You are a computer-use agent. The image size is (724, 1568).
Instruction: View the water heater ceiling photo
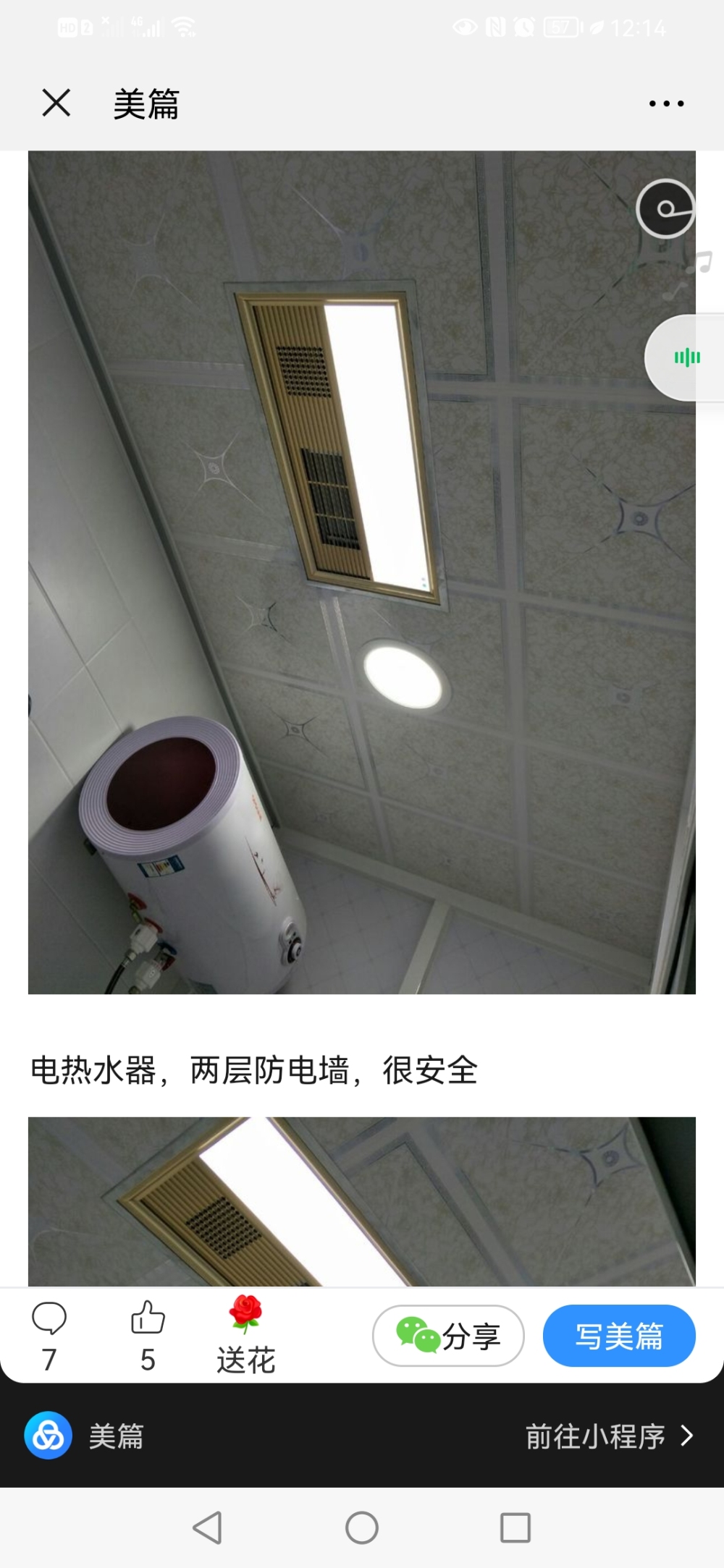point(361,572)
